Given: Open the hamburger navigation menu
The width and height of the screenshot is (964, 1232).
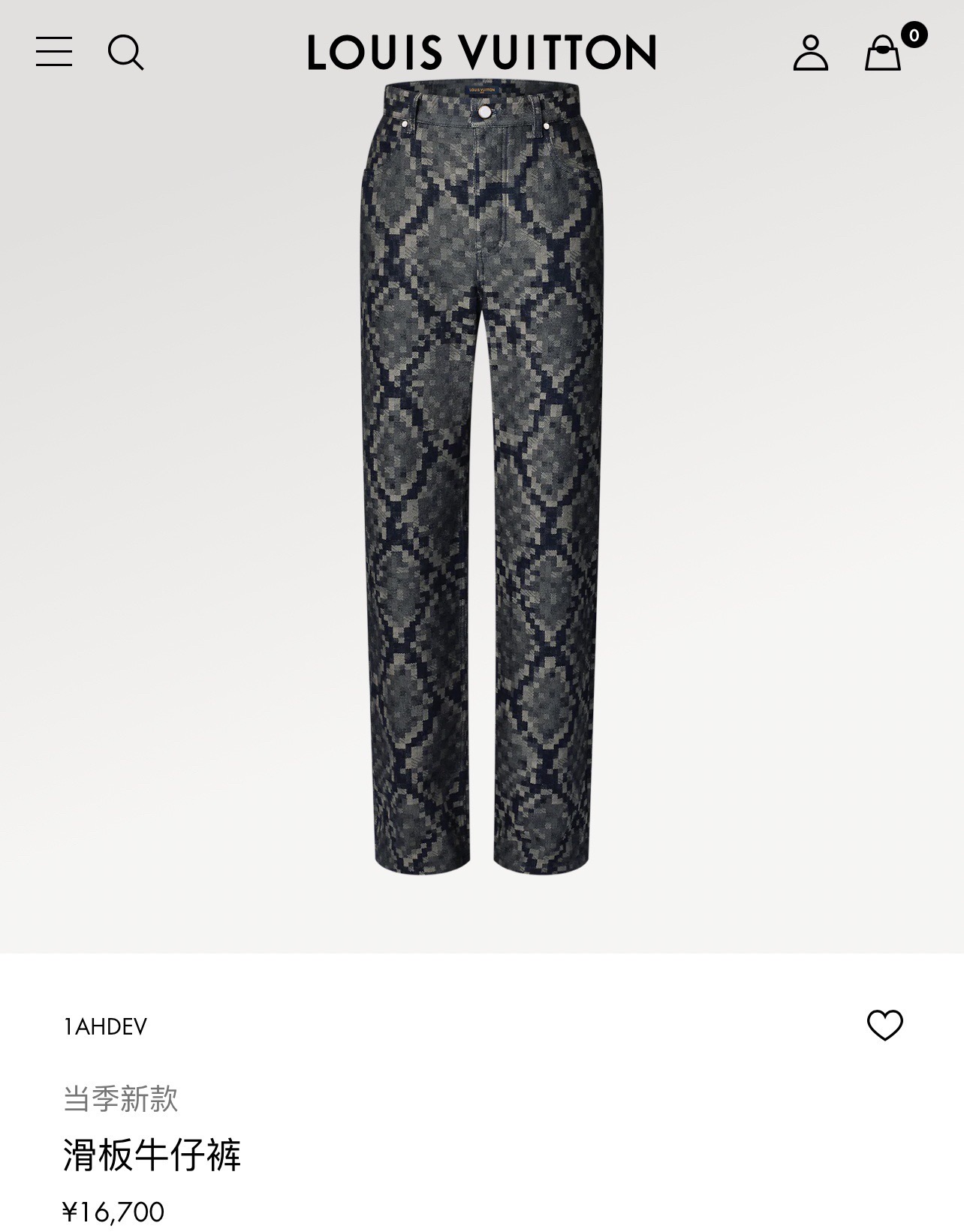Looking at the screenshot, I should (54, 52).
